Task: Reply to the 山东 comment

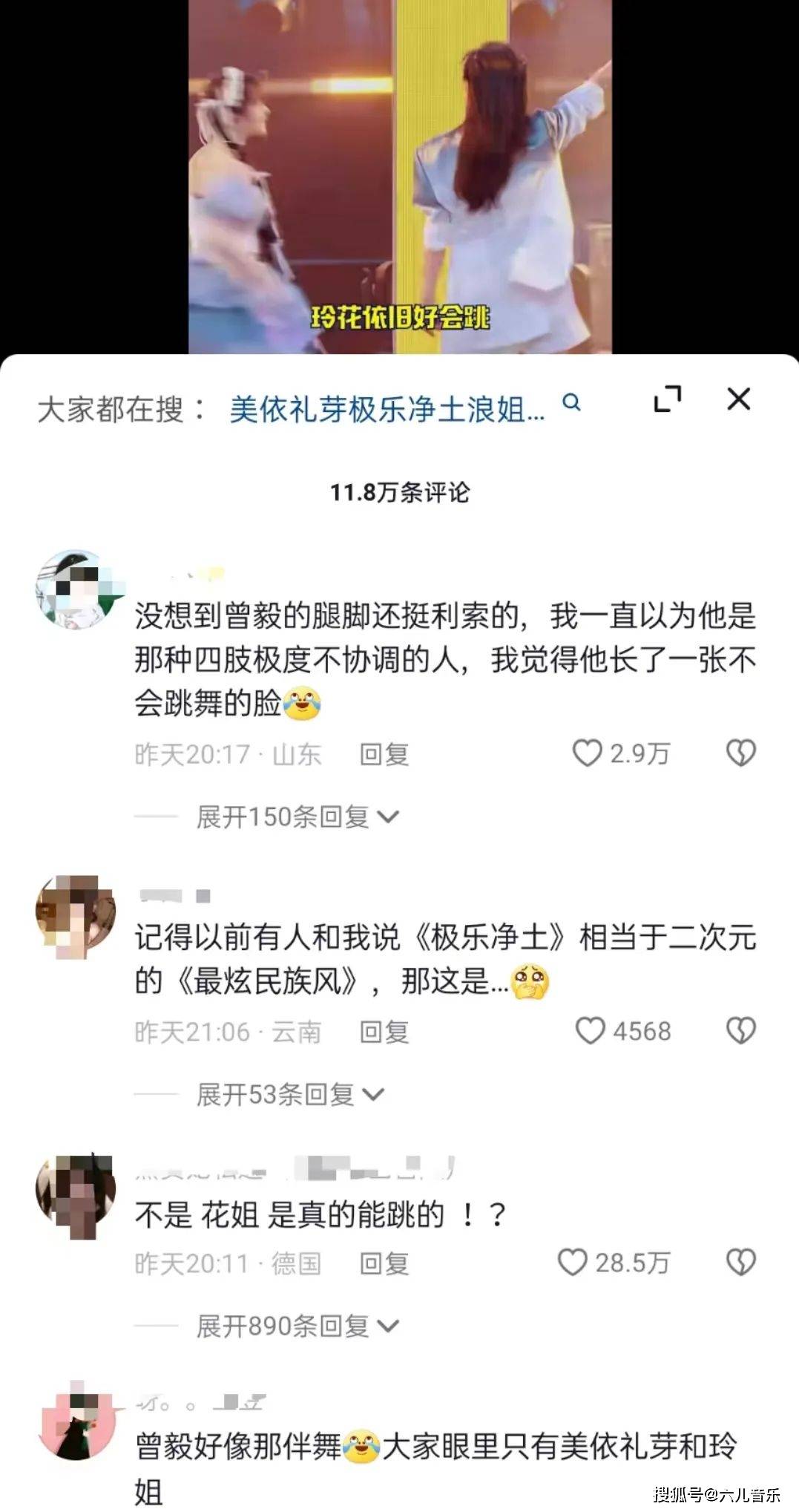Action: point(384,755)
